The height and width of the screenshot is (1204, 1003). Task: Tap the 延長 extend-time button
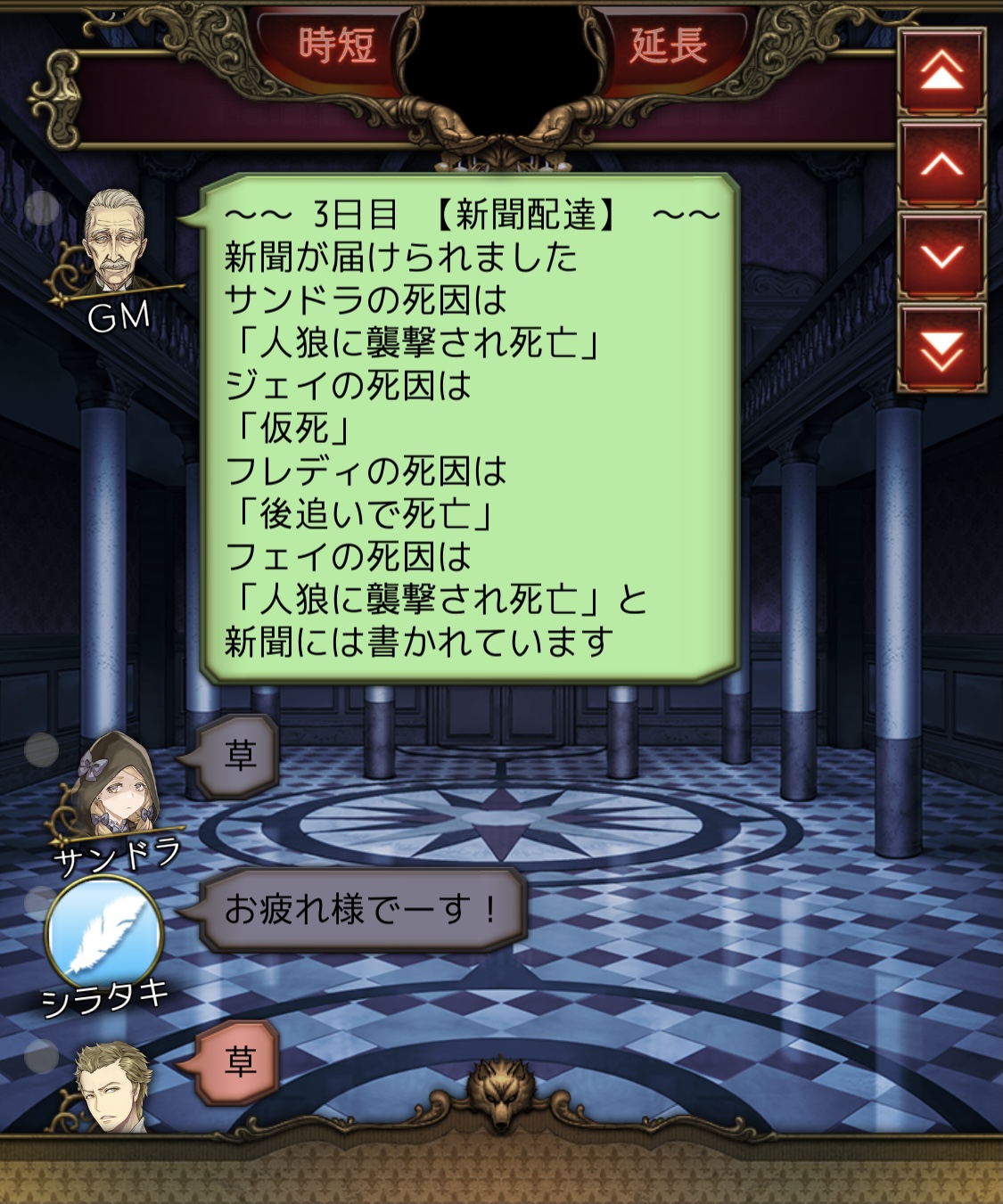click(668, 46)
